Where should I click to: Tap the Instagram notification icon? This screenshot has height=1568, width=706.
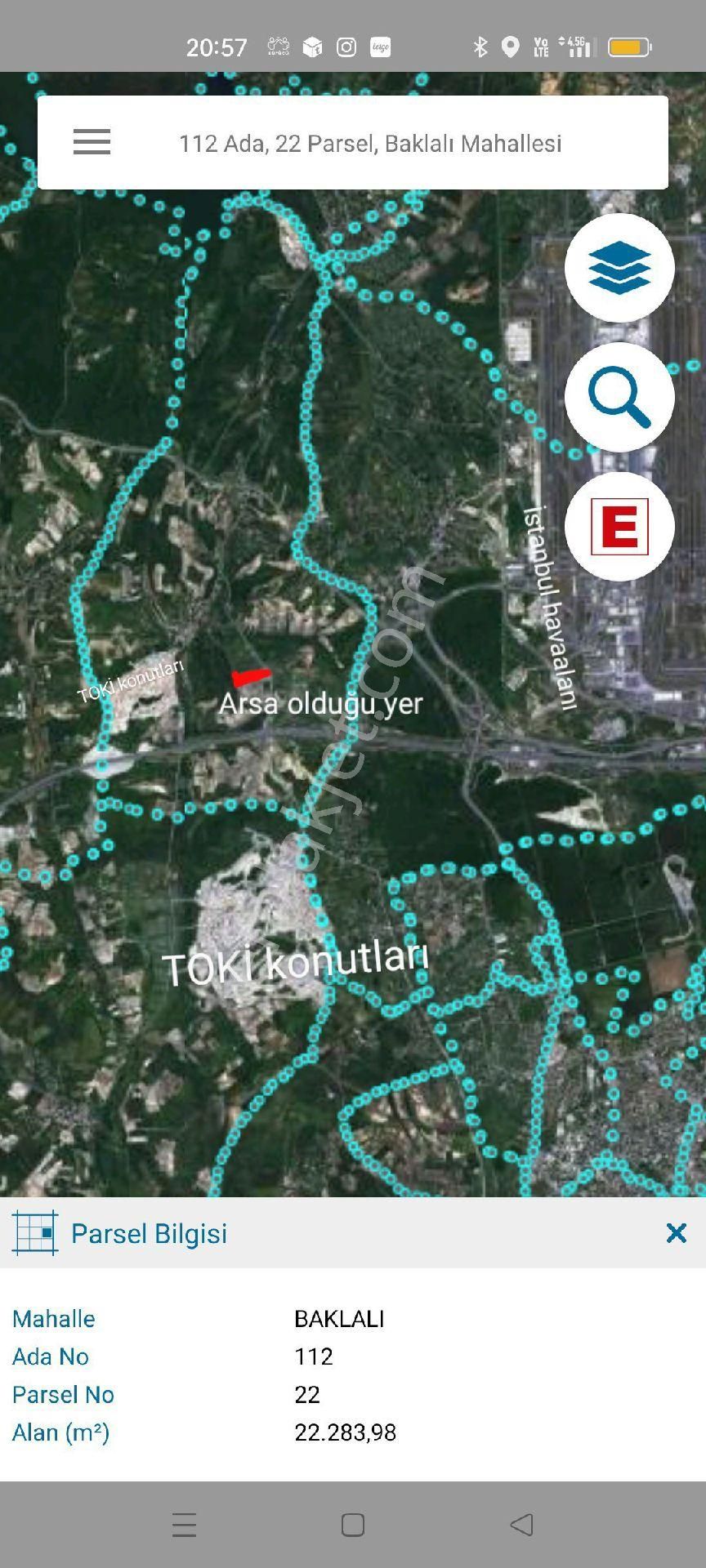(x=346, y=47)
